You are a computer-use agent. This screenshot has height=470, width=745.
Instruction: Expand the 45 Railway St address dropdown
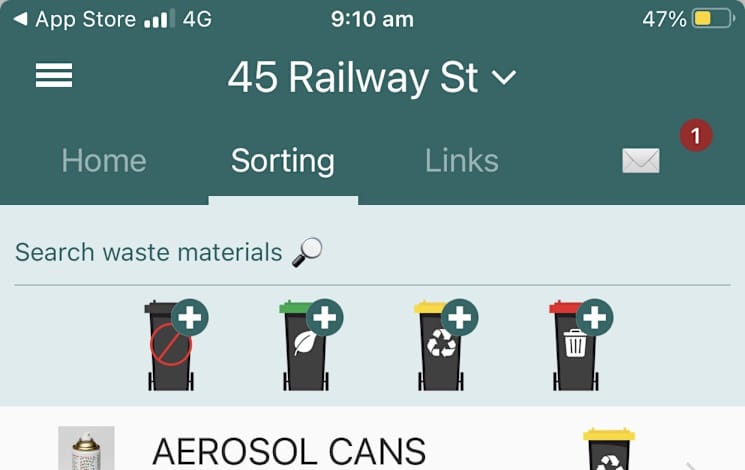coord(371,78)
